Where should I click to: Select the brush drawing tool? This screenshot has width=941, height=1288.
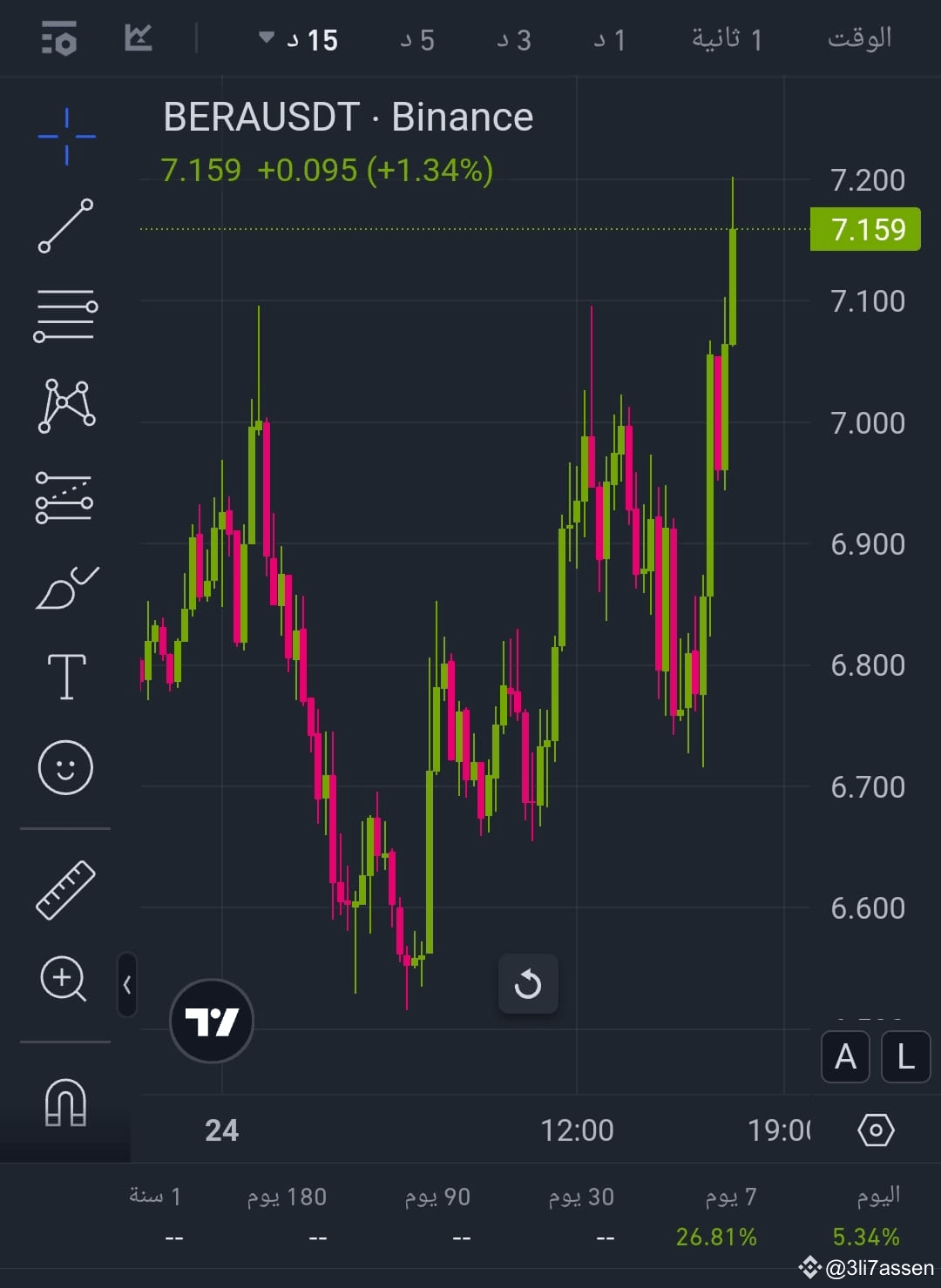[x=65, y=583]
